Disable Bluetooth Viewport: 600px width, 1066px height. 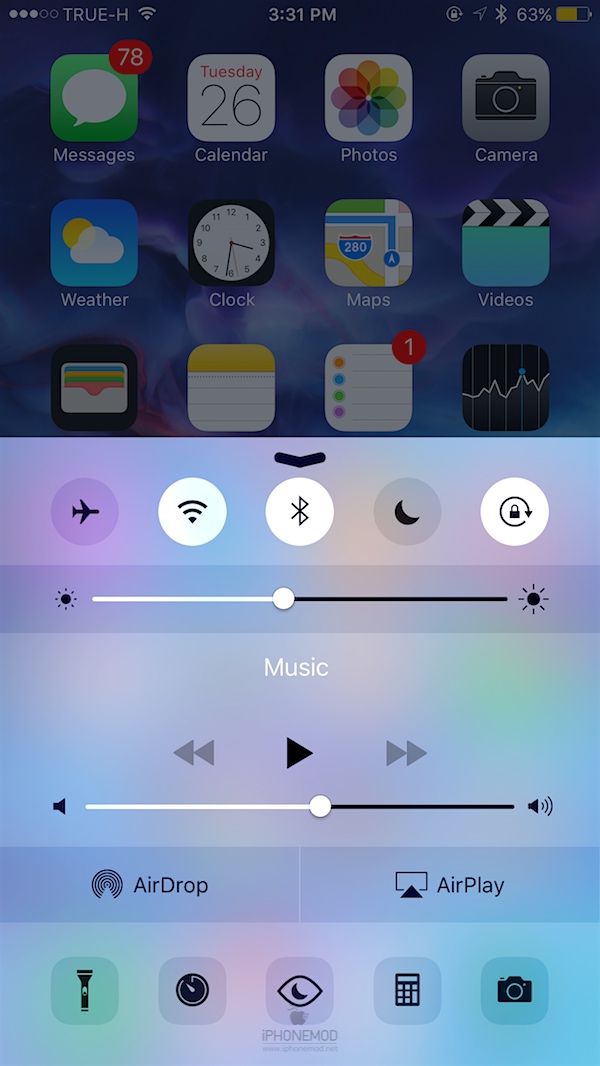[x=299, y=512]
